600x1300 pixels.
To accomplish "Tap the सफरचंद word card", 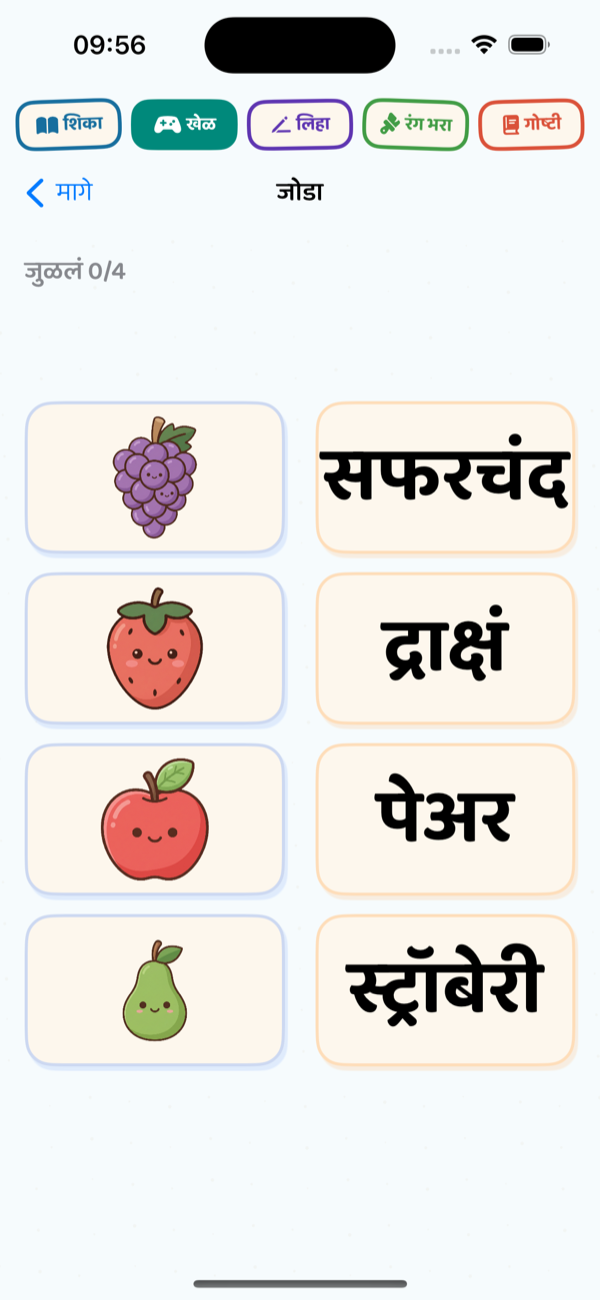I will pyautogui.click(x=446, y=477).
